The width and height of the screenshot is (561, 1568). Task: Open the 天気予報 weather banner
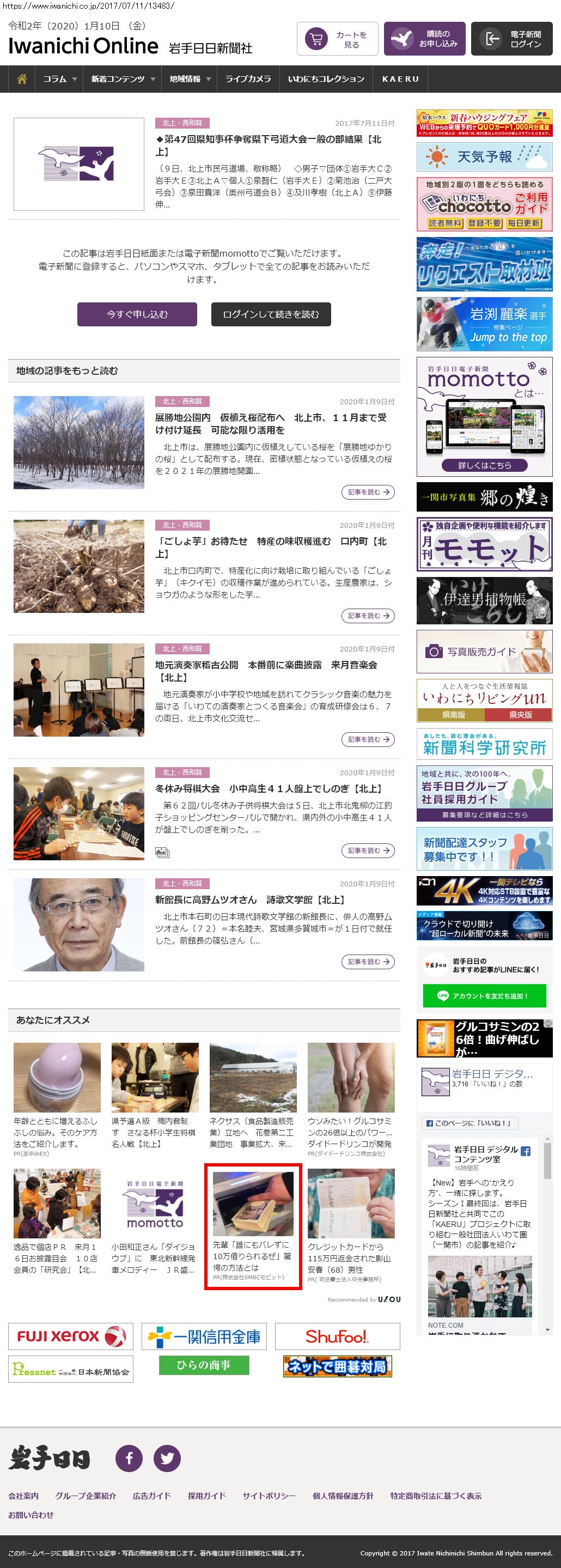click(484, 156)
